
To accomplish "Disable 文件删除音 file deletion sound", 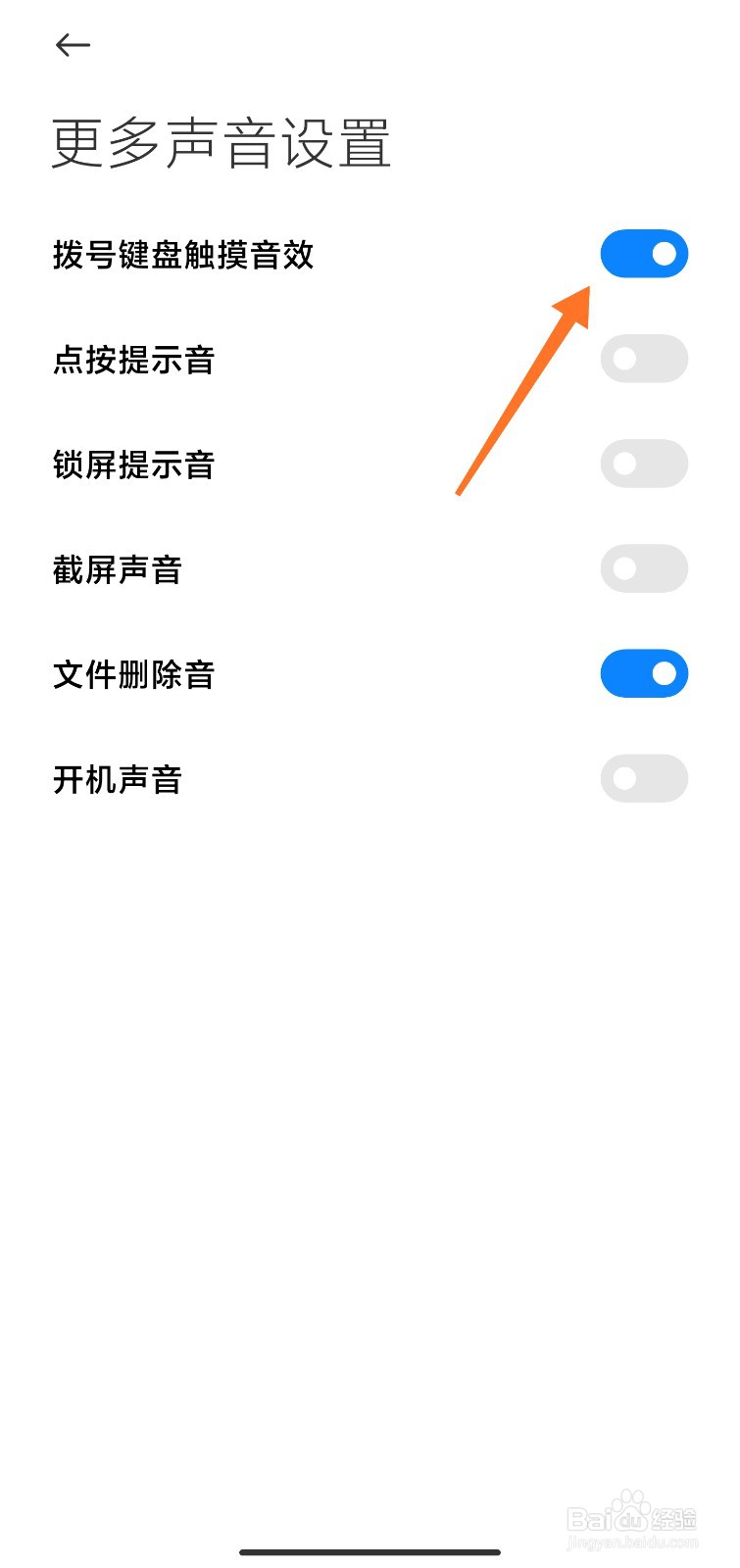I will [x=644, y=673].
